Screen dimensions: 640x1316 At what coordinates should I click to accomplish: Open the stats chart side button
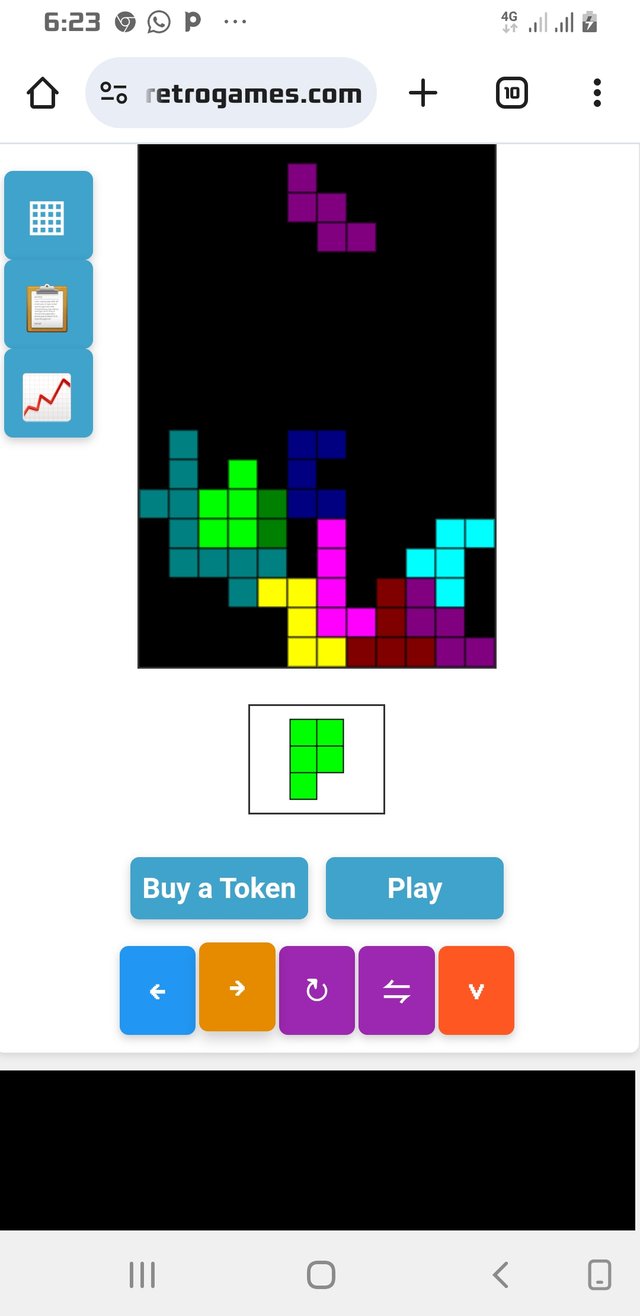(48, 394)
